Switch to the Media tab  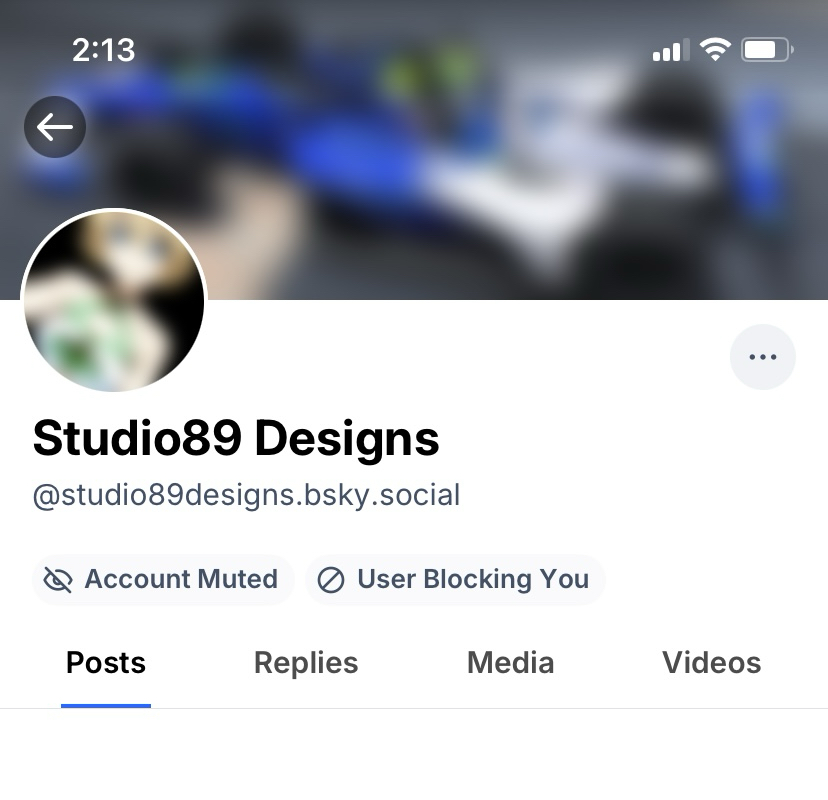point(510,663)
